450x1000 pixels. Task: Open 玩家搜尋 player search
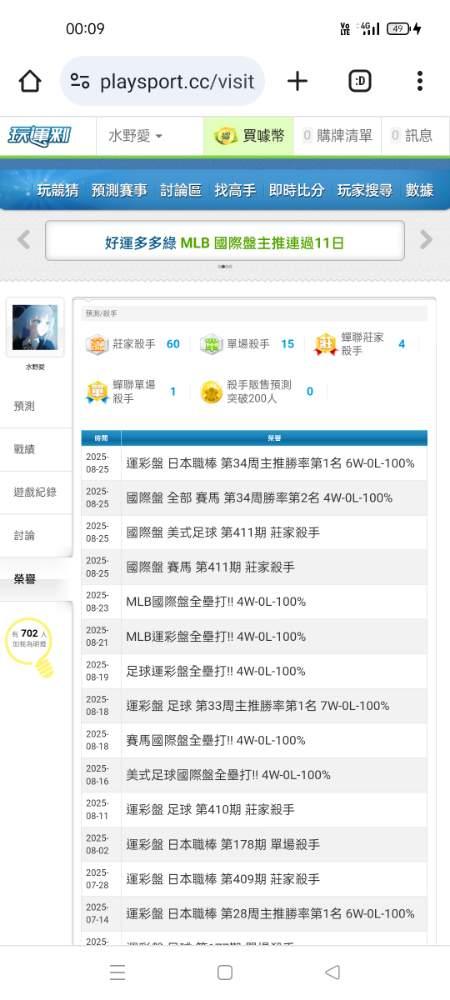click(365, 190)
